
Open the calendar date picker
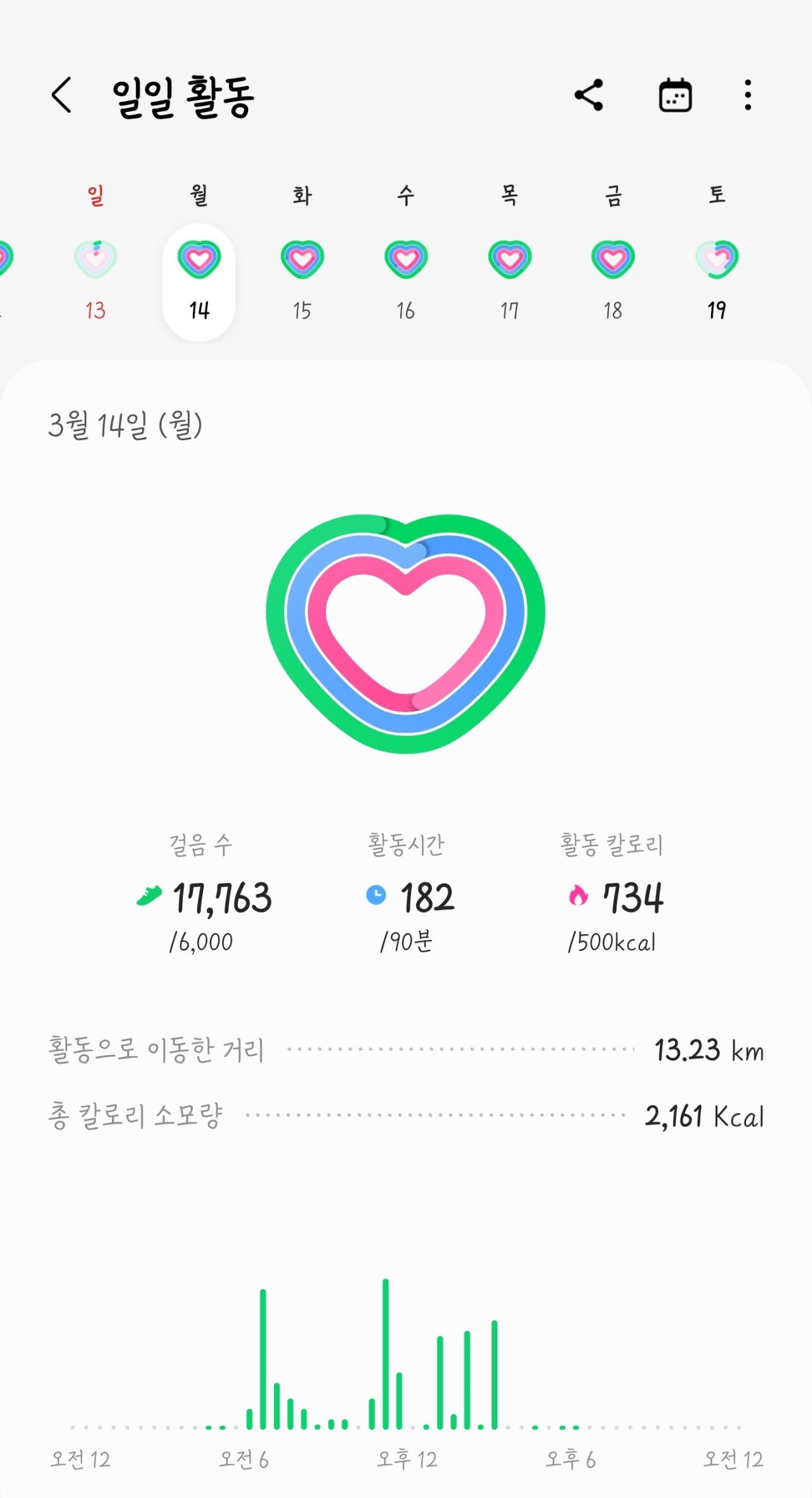(675, 95)
